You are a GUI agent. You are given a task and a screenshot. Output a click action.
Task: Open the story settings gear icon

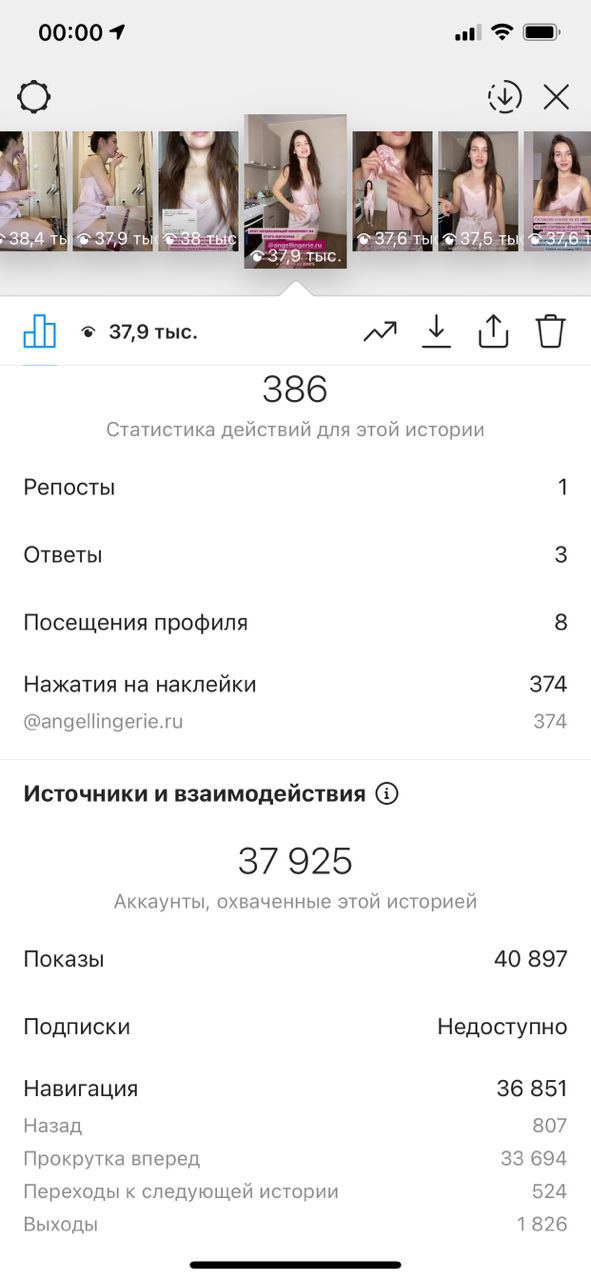(x=34, y=97)
